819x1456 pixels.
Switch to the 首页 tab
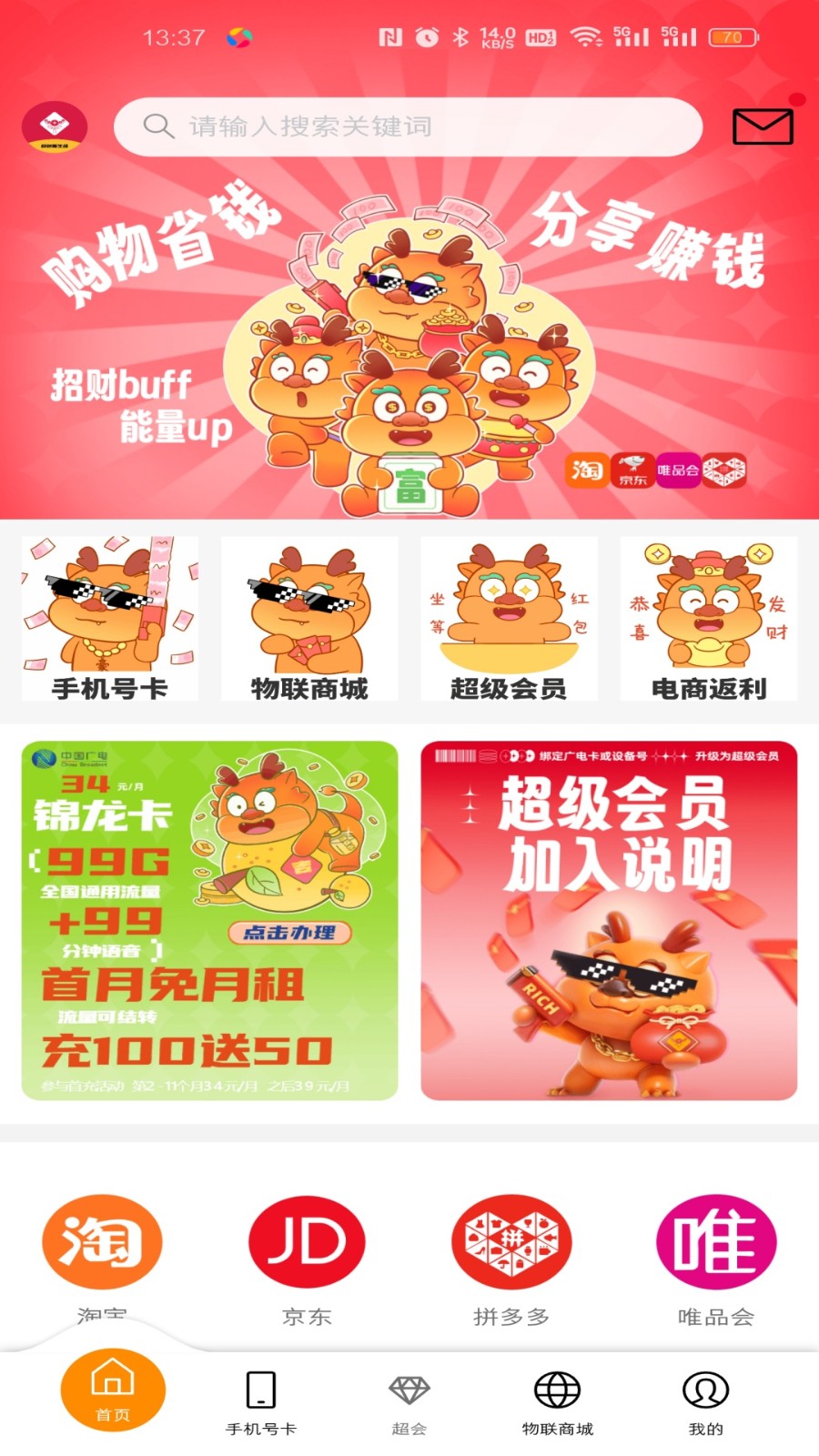pos(113,1390)
